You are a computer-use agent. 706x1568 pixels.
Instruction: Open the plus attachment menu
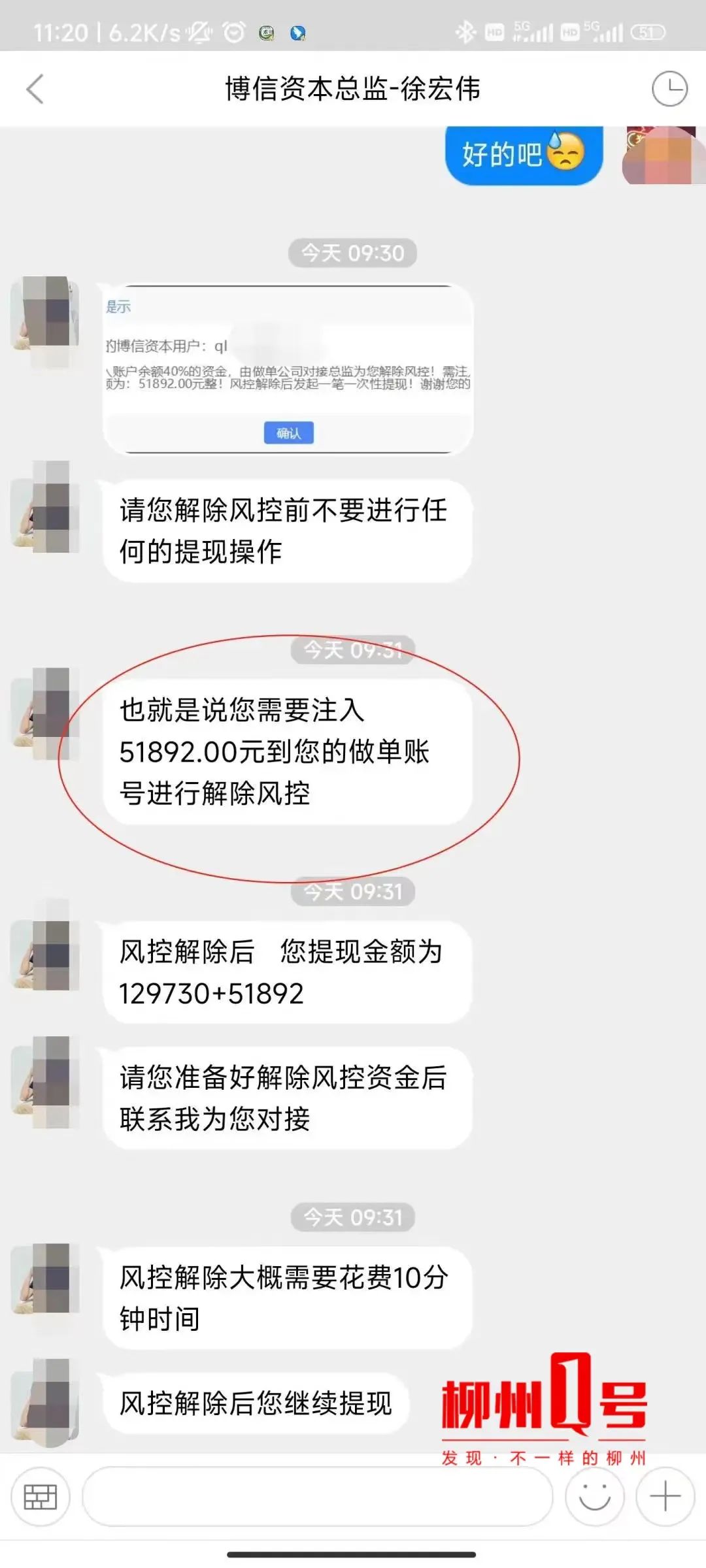pos(665,1496)
